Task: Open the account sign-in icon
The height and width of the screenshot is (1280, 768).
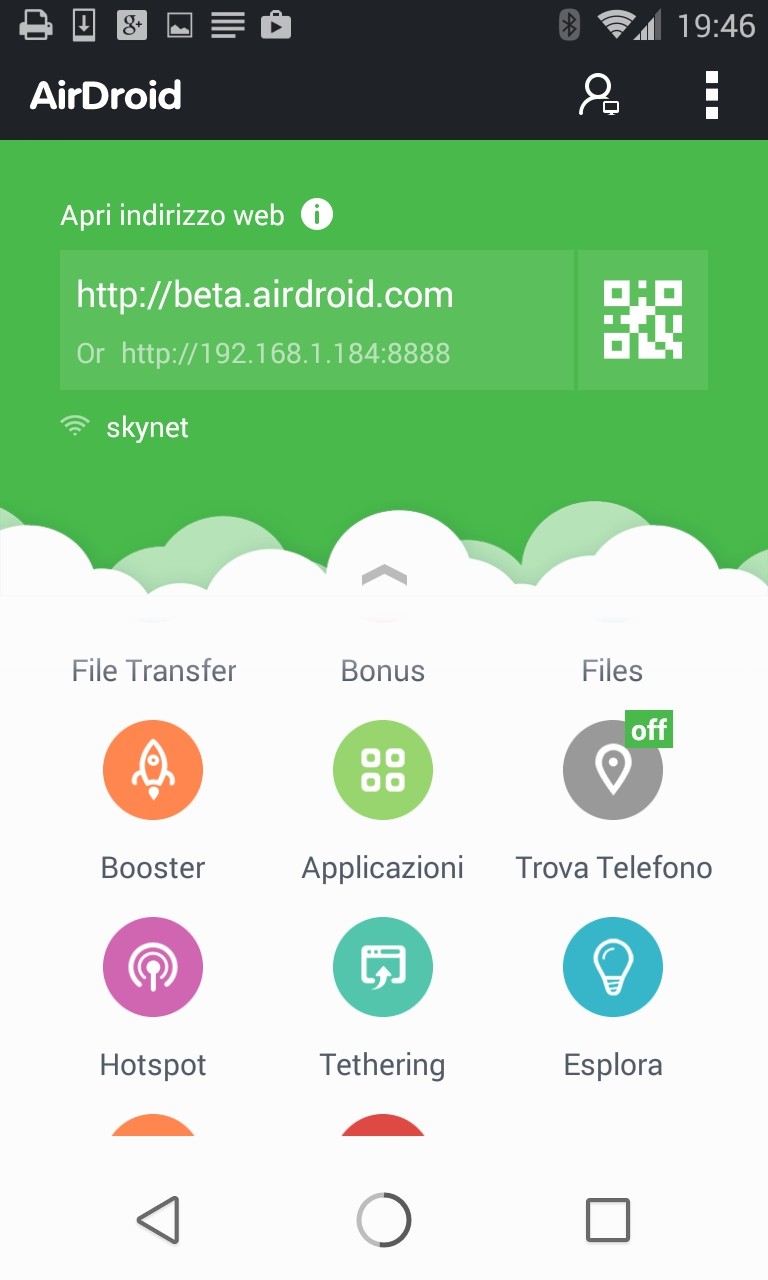Action: click(598, 96)
